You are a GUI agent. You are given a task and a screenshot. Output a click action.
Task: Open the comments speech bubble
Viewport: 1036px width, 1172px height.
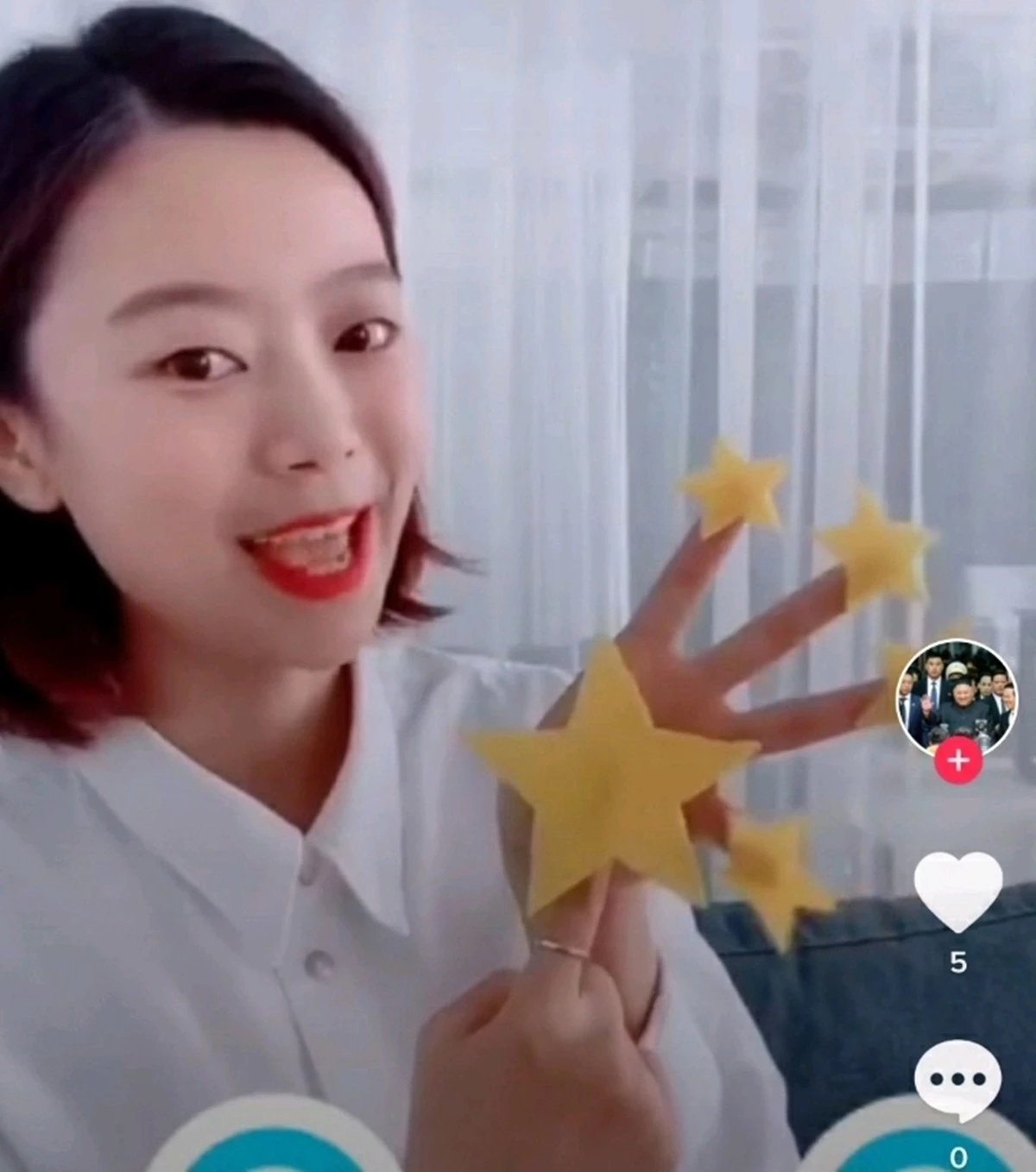click(957, 1081)
